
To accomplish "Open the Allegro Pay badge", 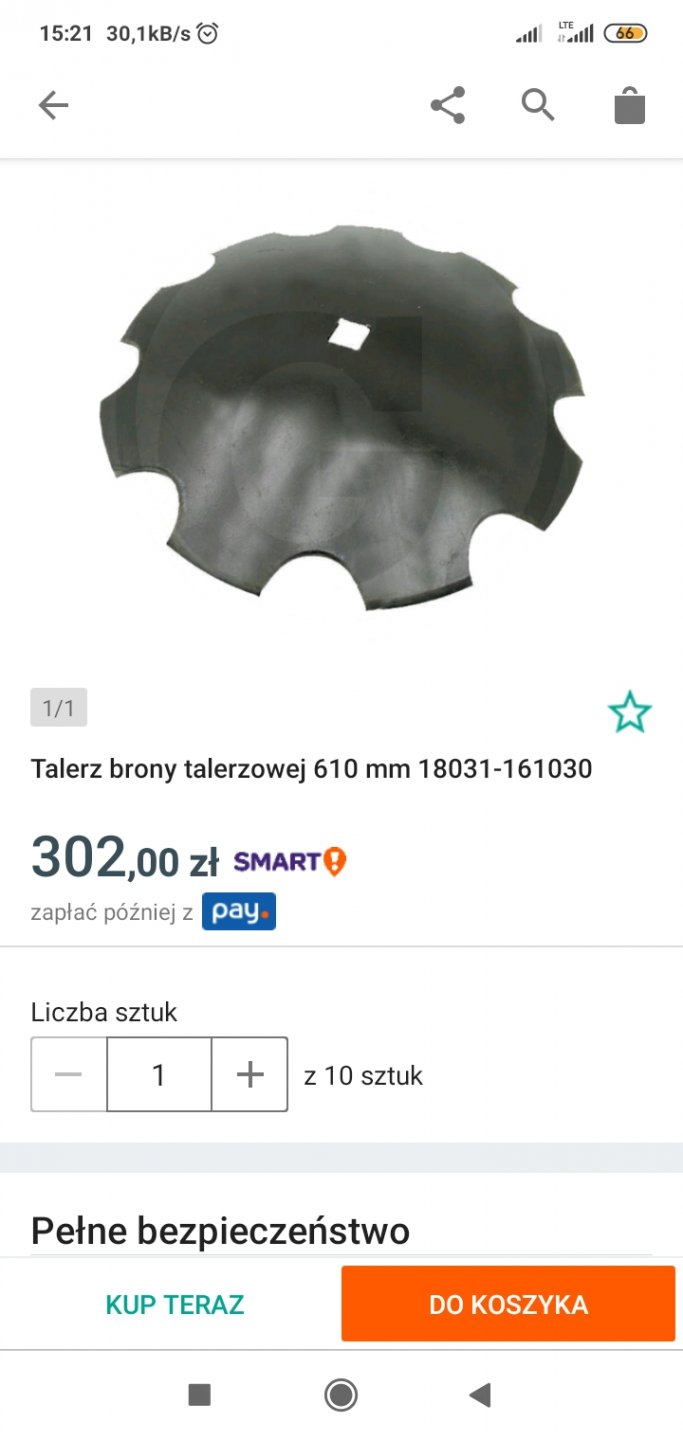I will [238, 912].
